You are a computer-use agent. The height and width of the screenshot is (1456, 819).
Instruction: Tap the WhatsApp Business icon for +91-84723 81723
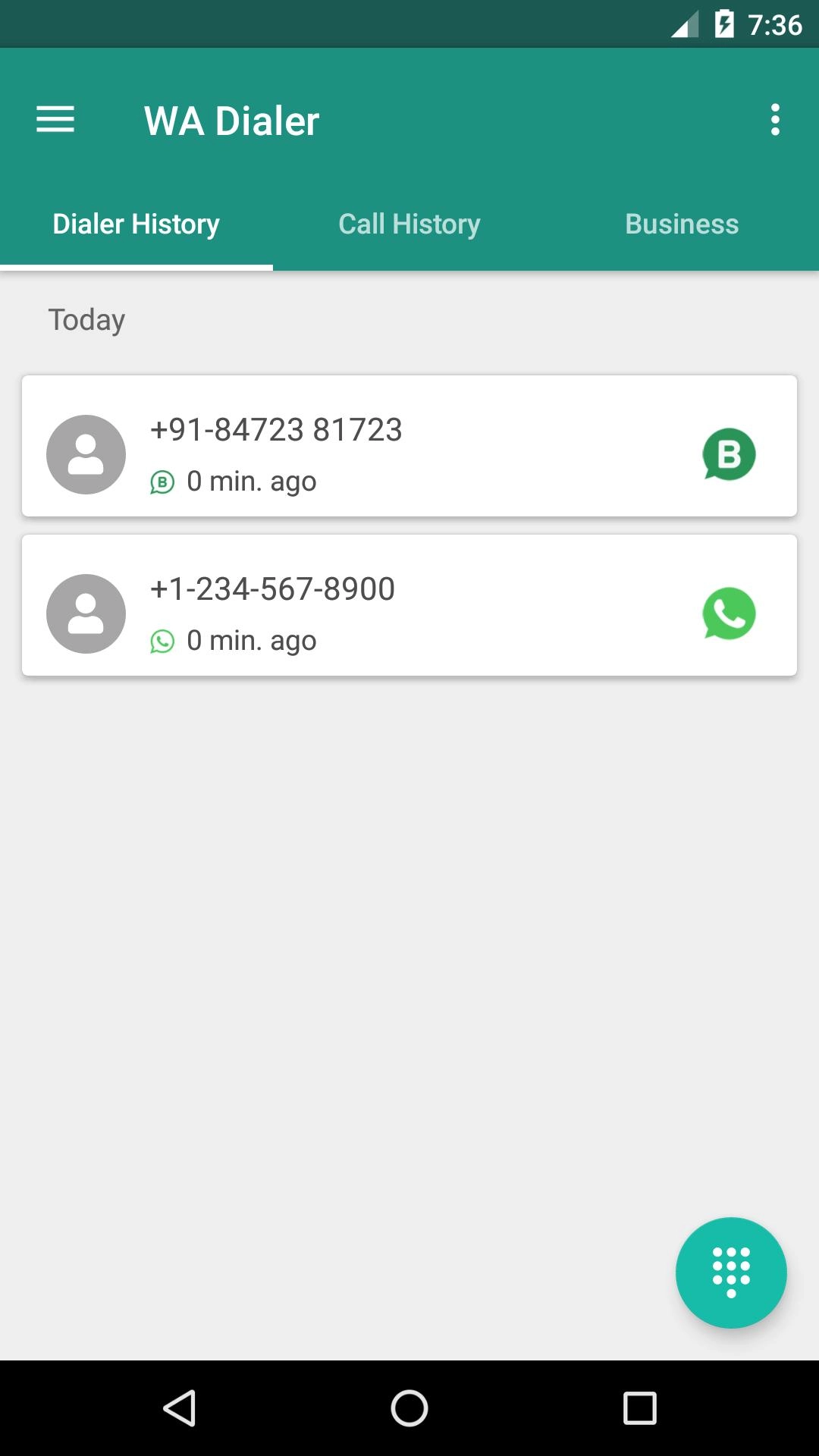(729, 454)
